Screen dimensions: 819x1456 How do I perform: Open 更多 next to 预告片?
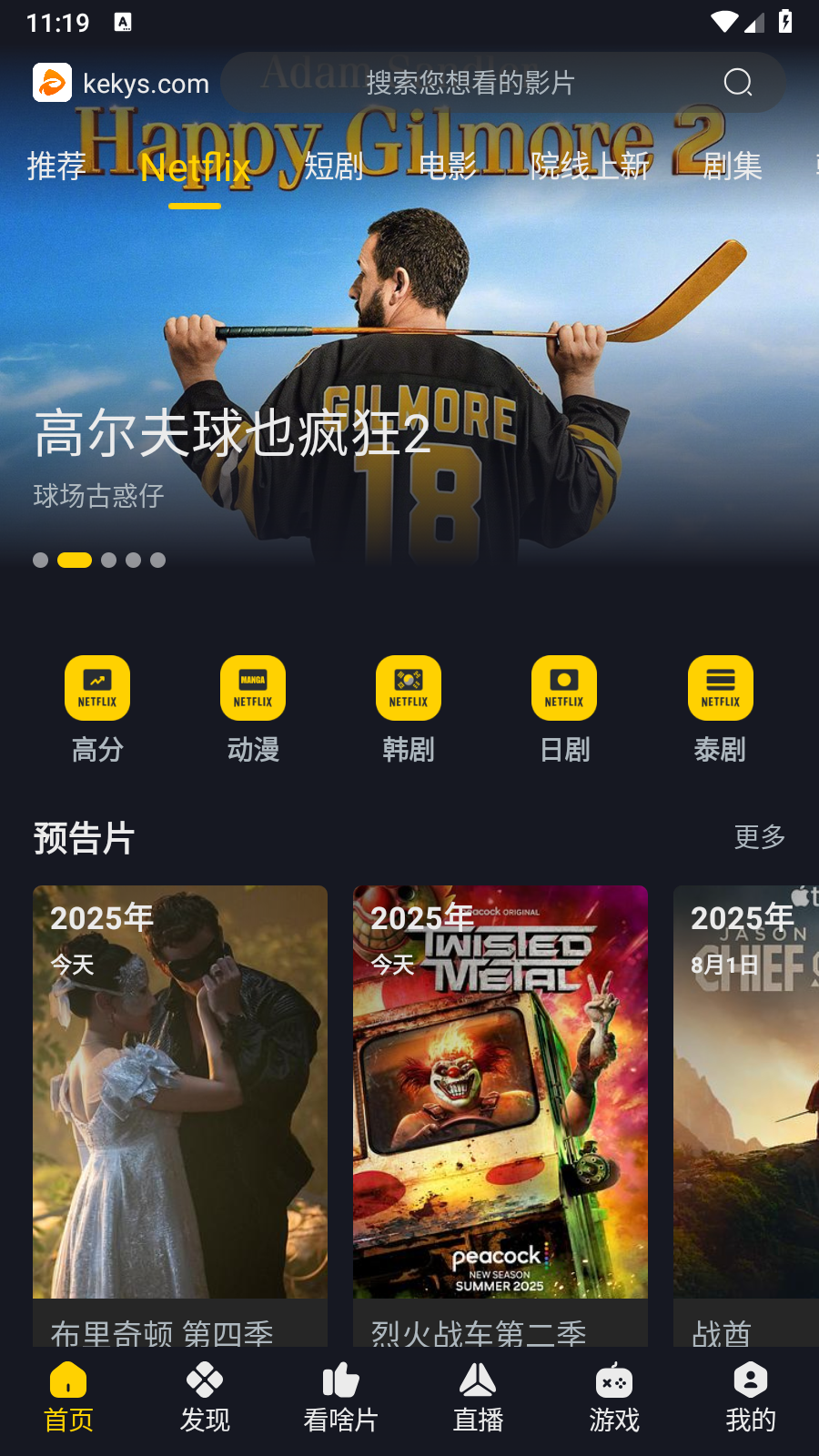tap(759, 837)
